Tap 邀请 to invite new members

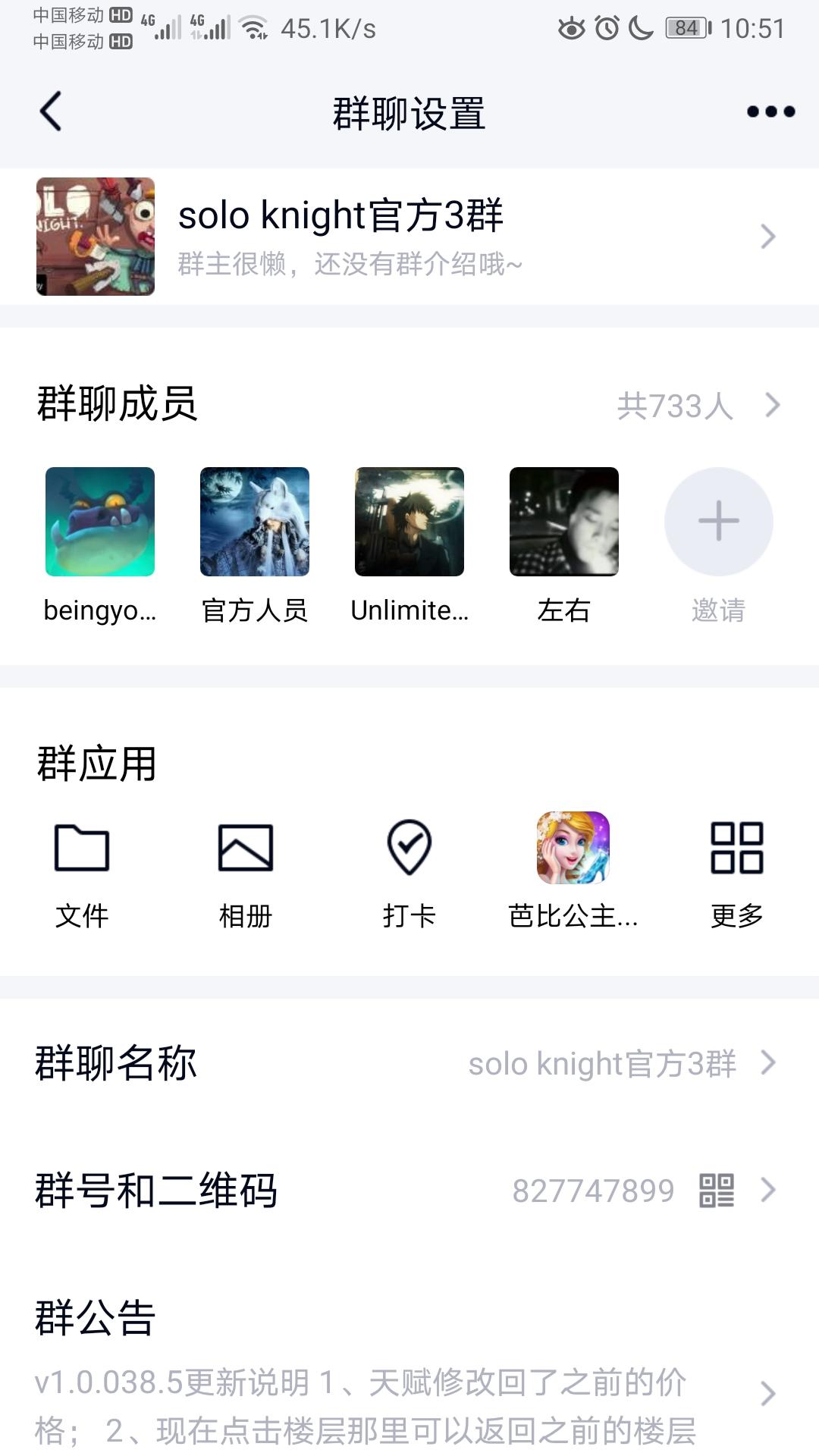(x=718, y=522)
